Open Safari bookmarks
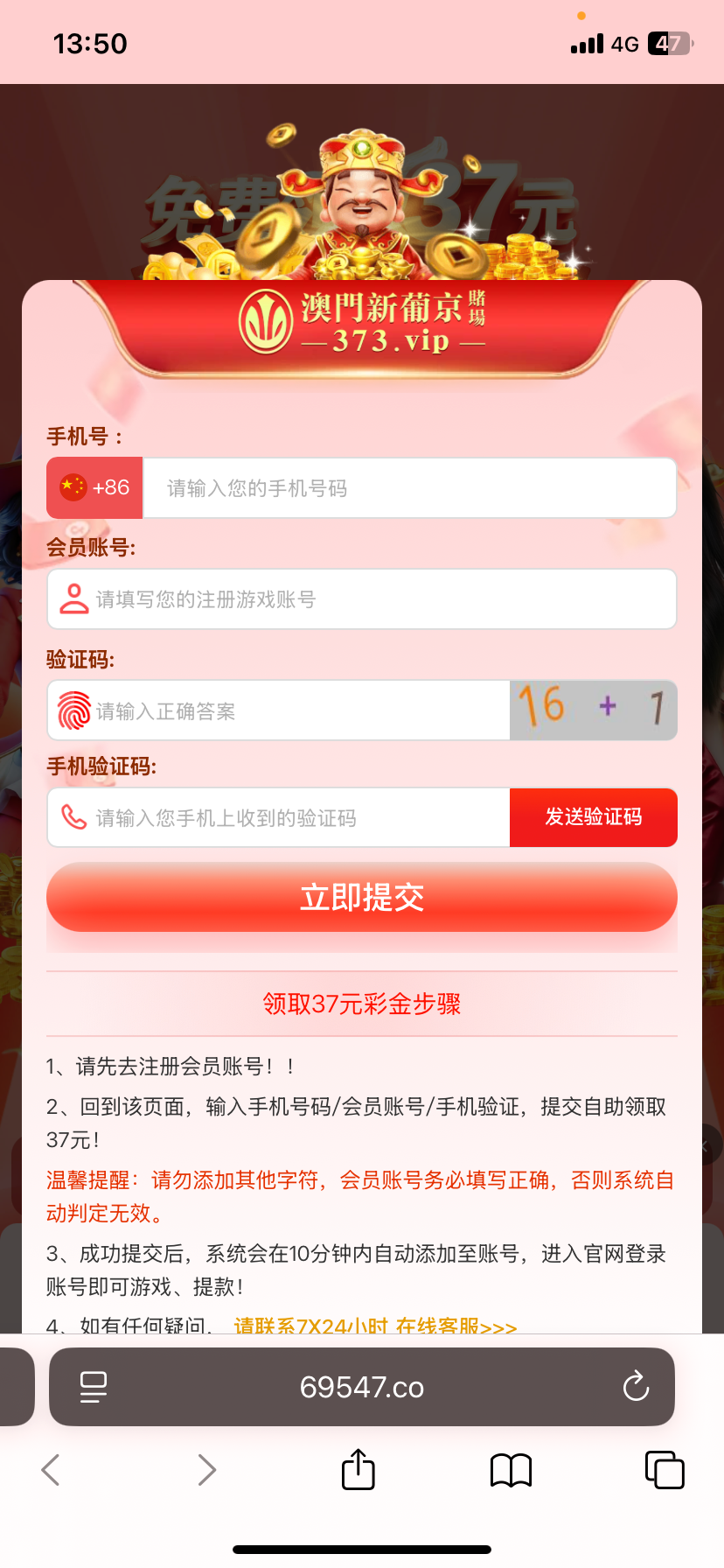 [x=511, y=1470]
